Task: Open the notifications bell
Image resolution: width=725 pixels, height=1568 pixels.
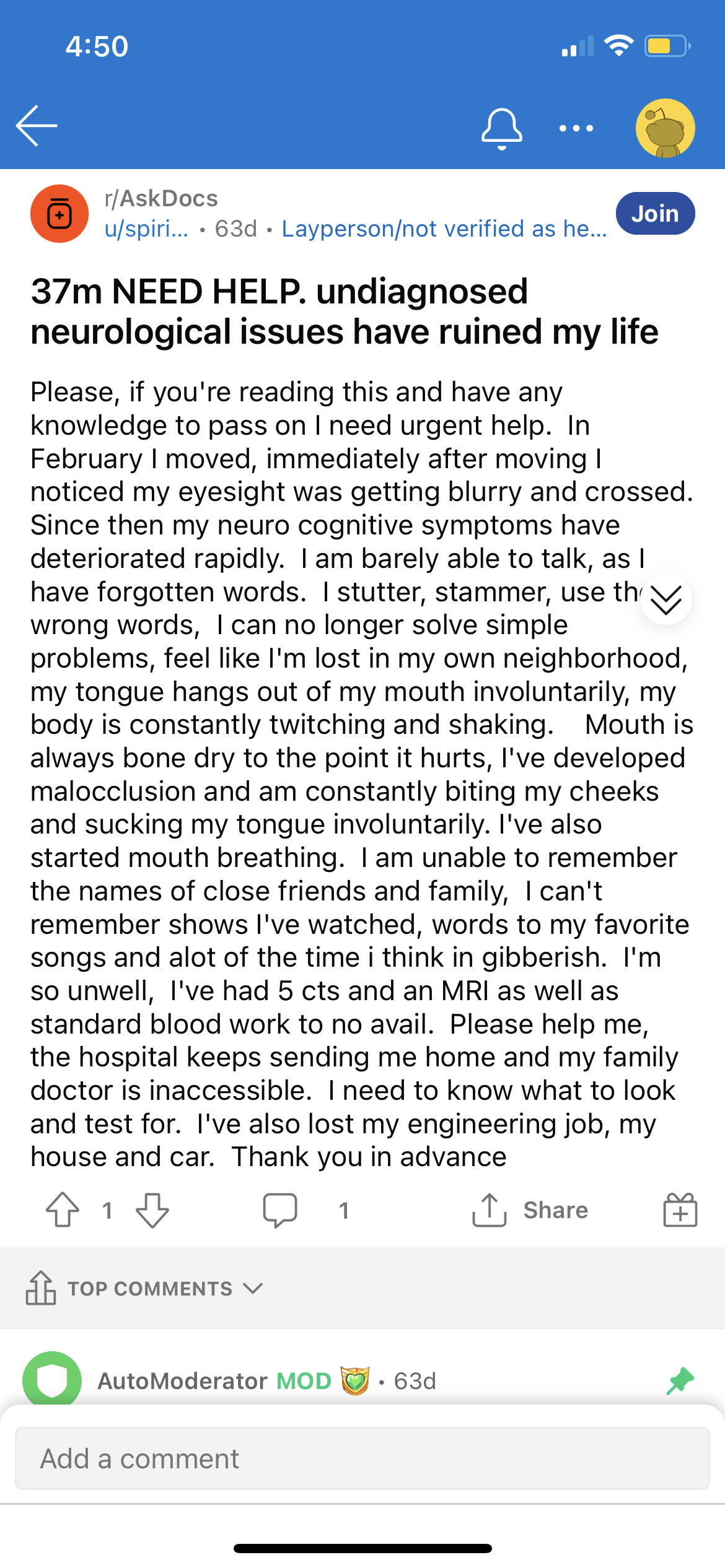Action: point(502,128)
